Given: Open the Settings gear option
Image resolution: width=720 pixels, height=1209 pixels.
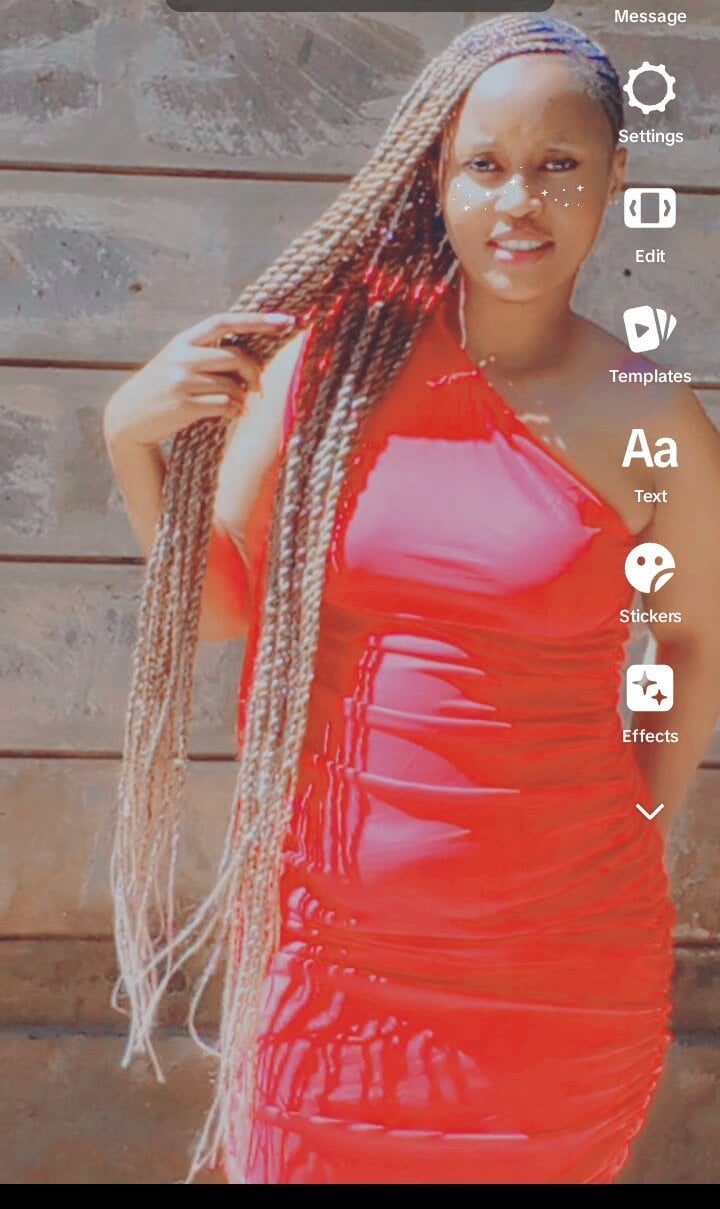Looking at the screenshot, I should click(x=650, y=90).
